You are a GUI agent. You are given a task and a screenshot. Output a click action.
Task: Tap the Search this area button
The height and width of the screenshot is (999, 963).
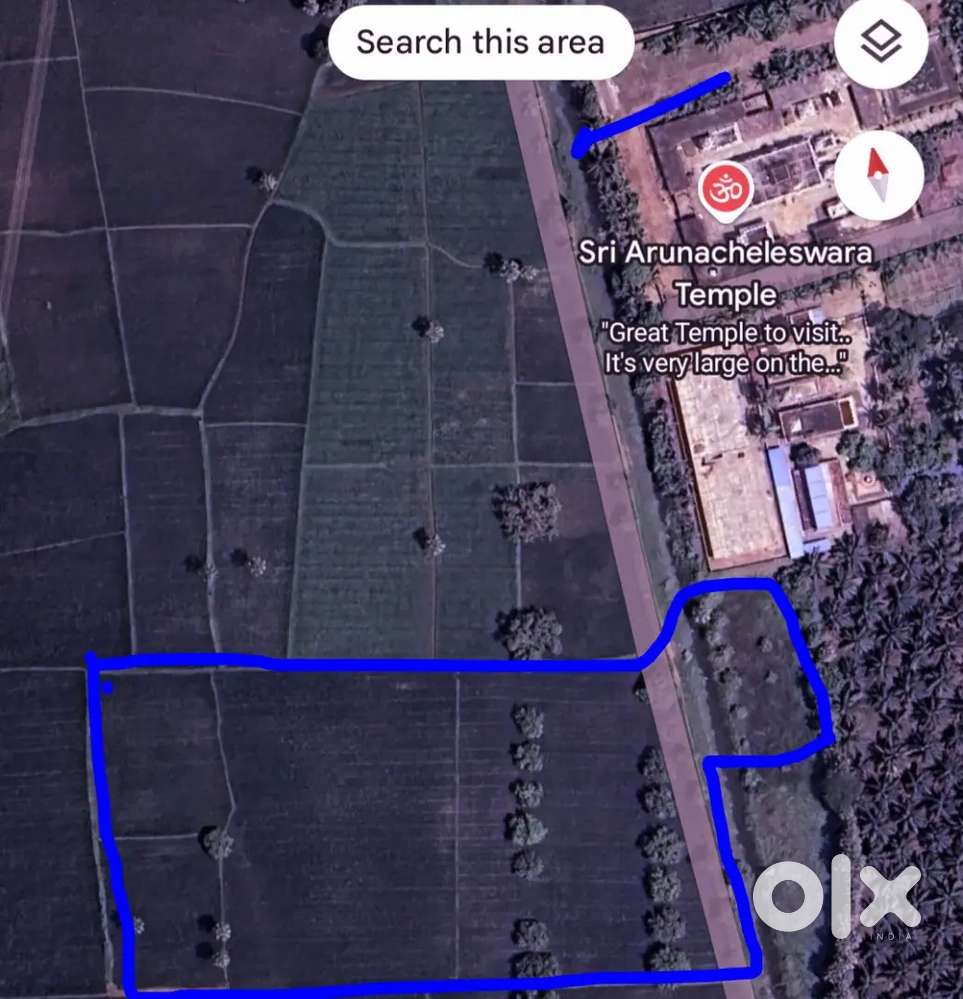point(480,43)
